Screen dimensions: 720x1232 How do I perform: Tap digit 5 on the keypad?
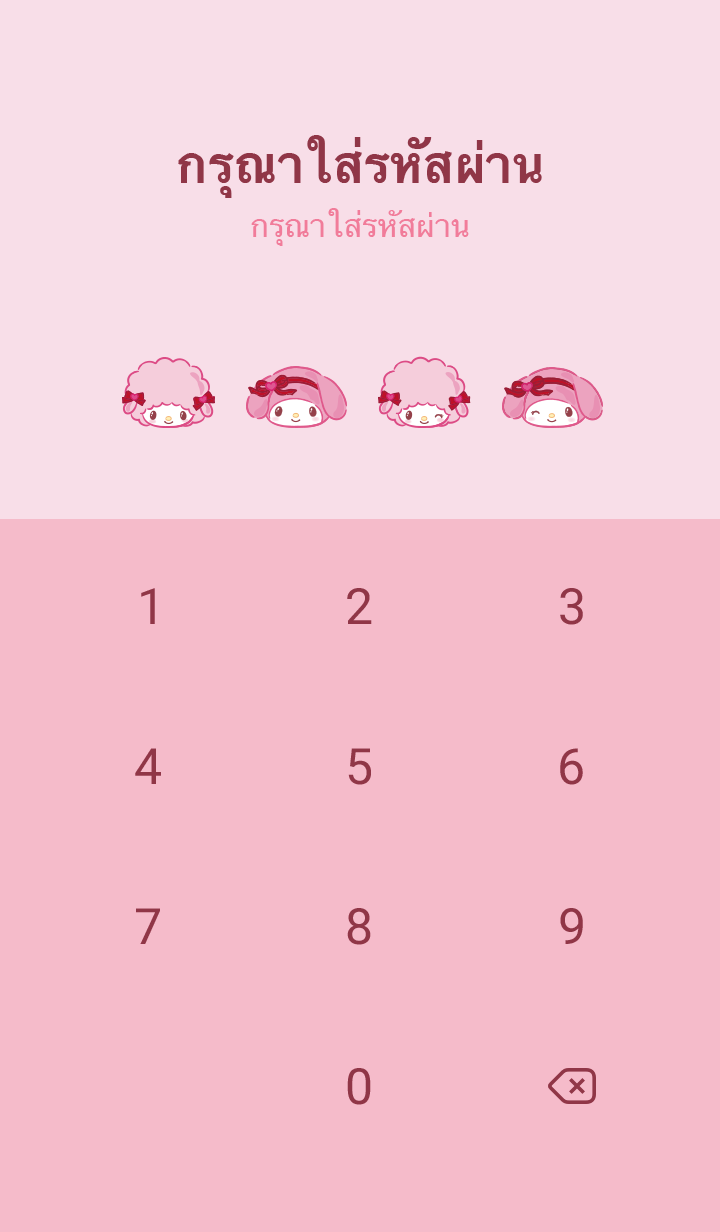(359, 767)
